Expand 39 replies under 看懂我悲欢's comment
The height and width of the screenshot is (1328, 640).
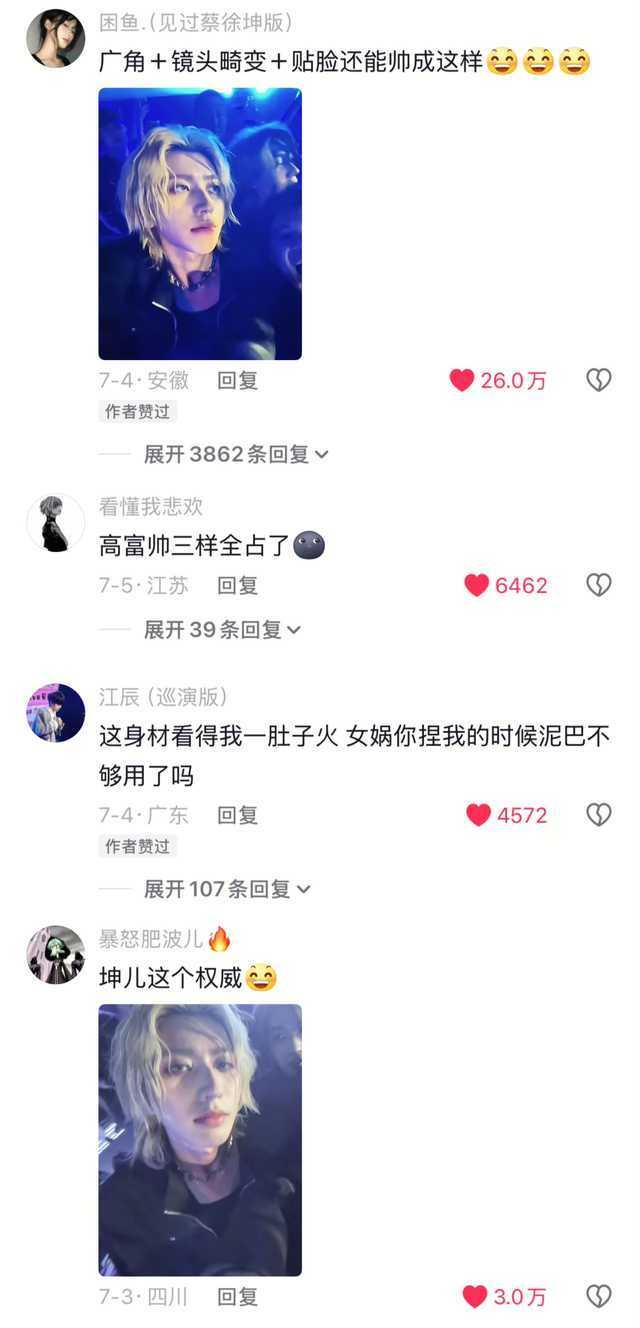(222, 629)
